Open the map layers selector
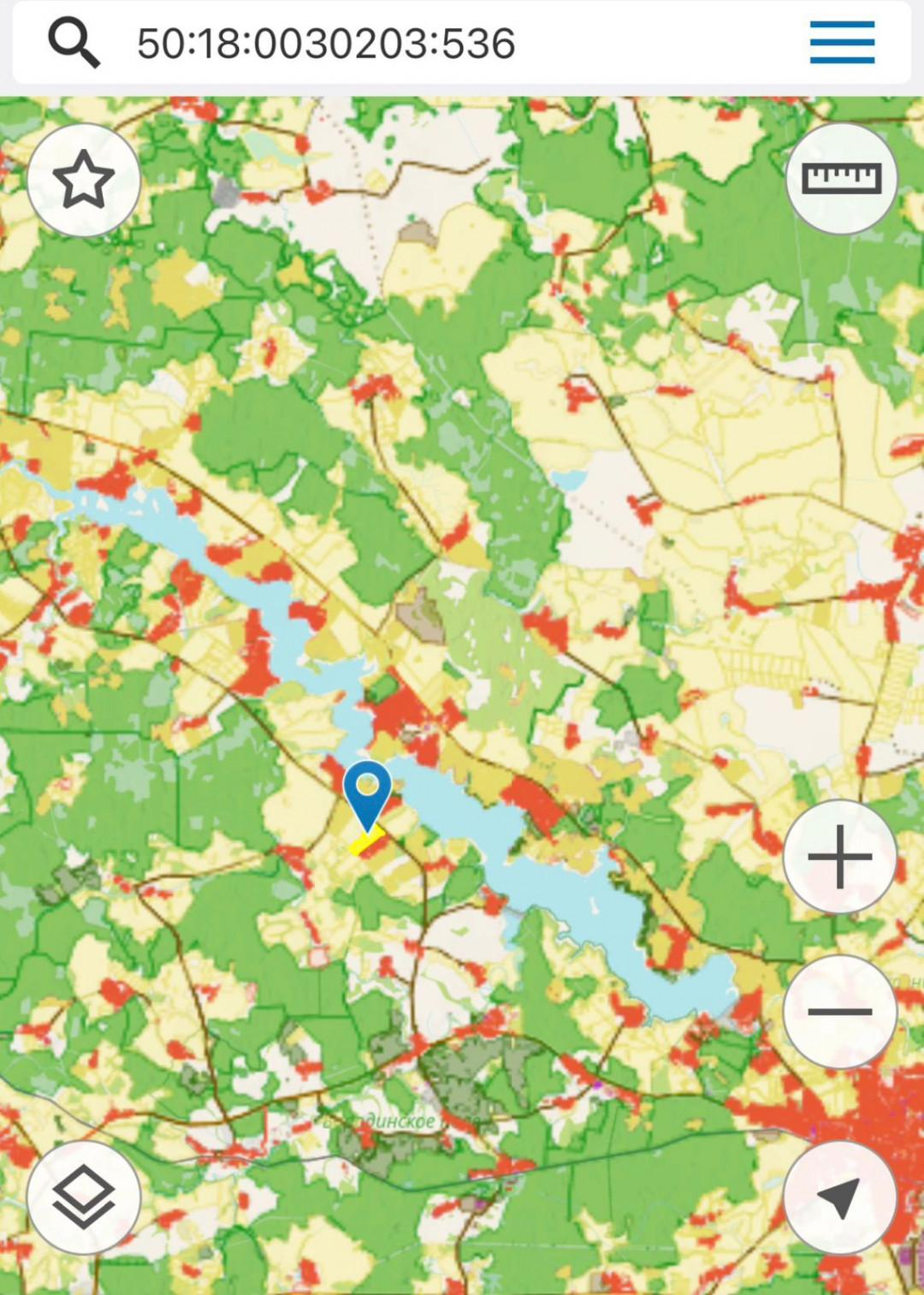 (x=84, y=1197)
